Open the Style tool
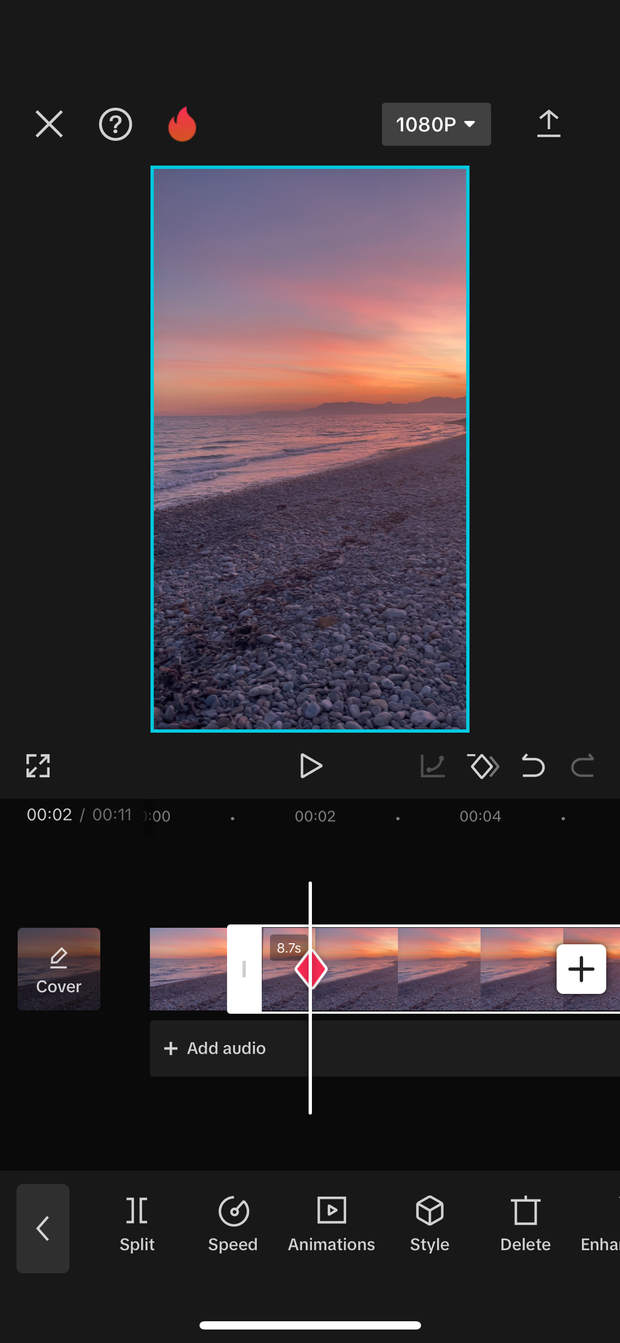Screen dimensions: 620x1343 pyautogui.click(x=429, y=1224)
